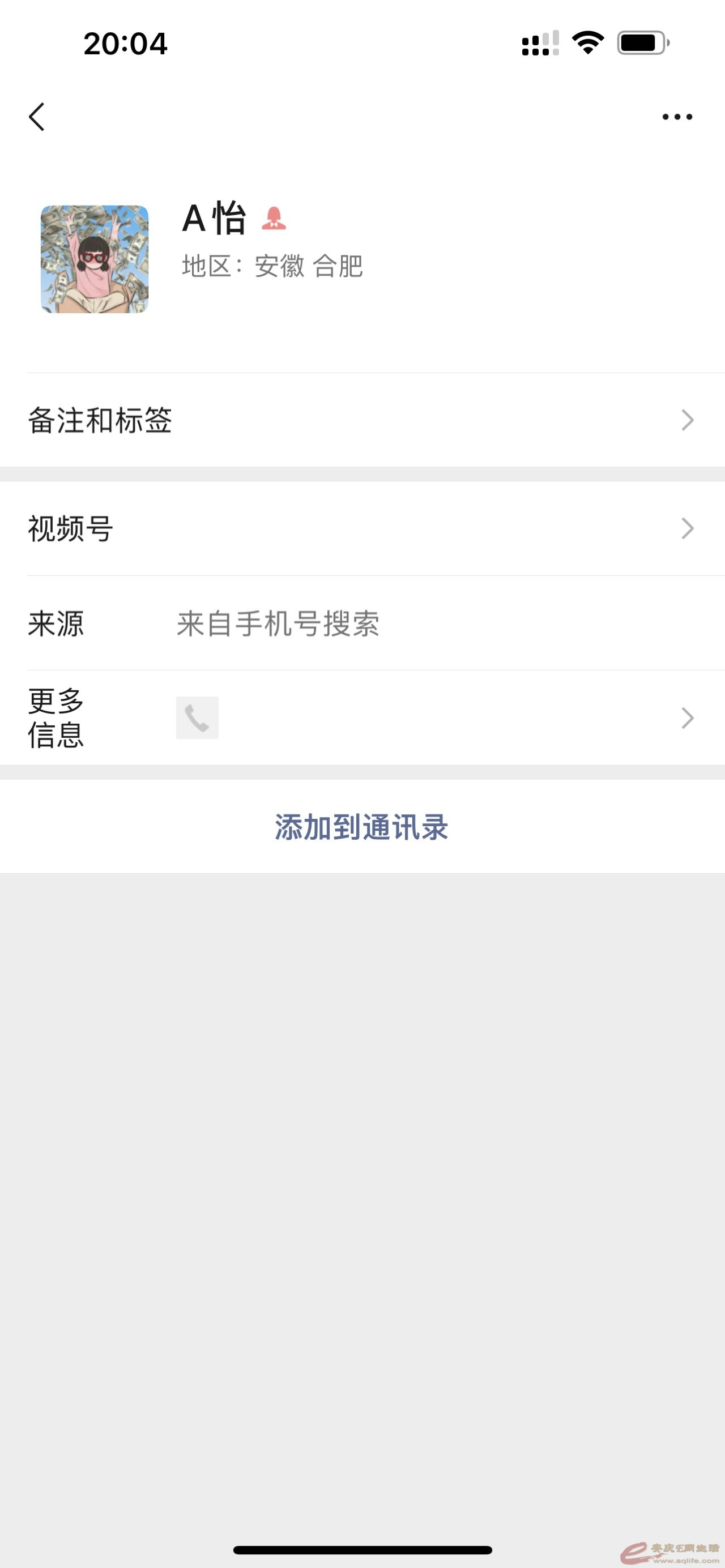
Task: Tap 添加到通讯录 button
Action: pyautogui.click(x=361, y=827)
